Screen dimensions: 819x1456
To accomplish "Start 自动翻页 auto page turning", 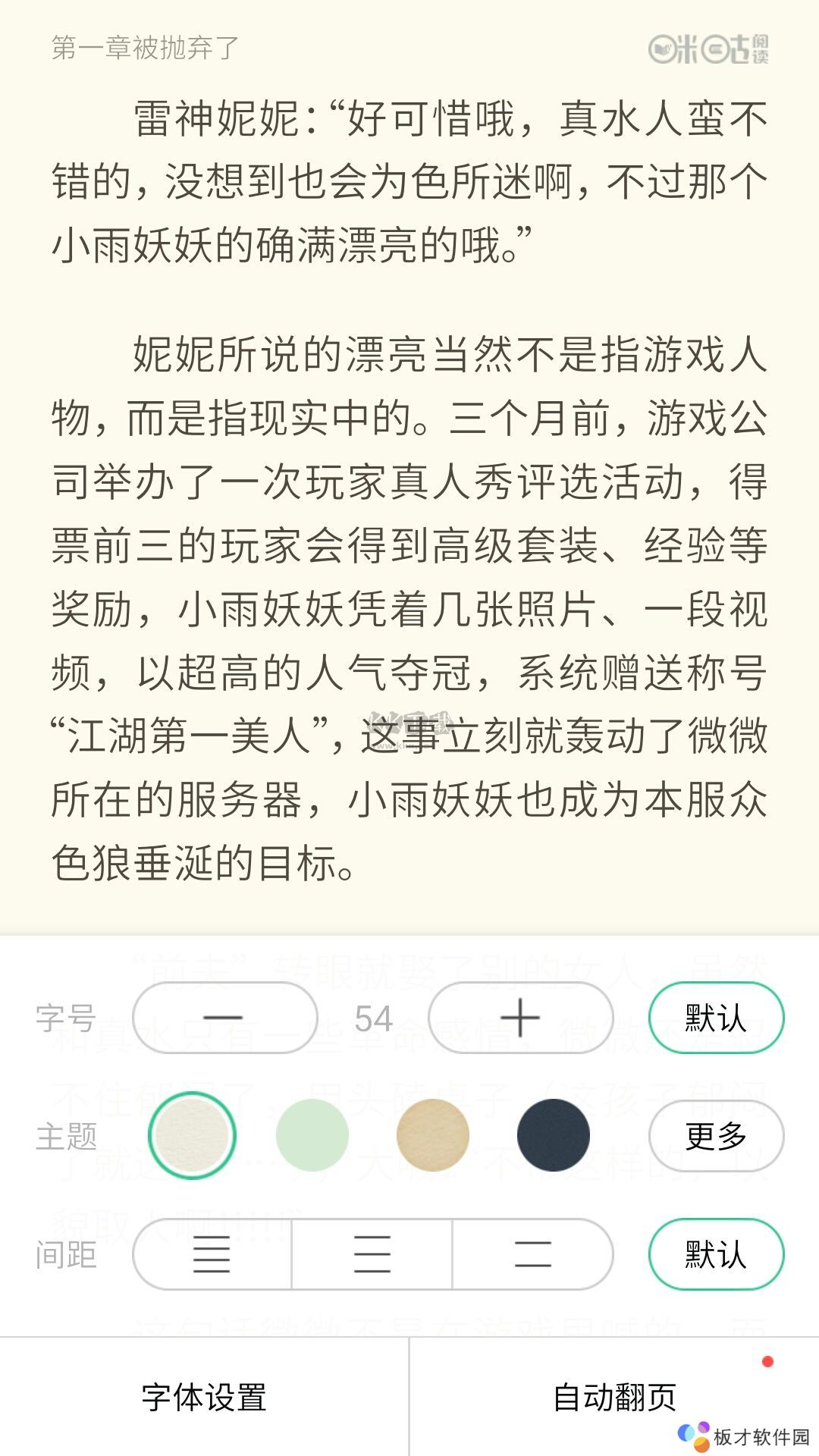I will 614,1397.
